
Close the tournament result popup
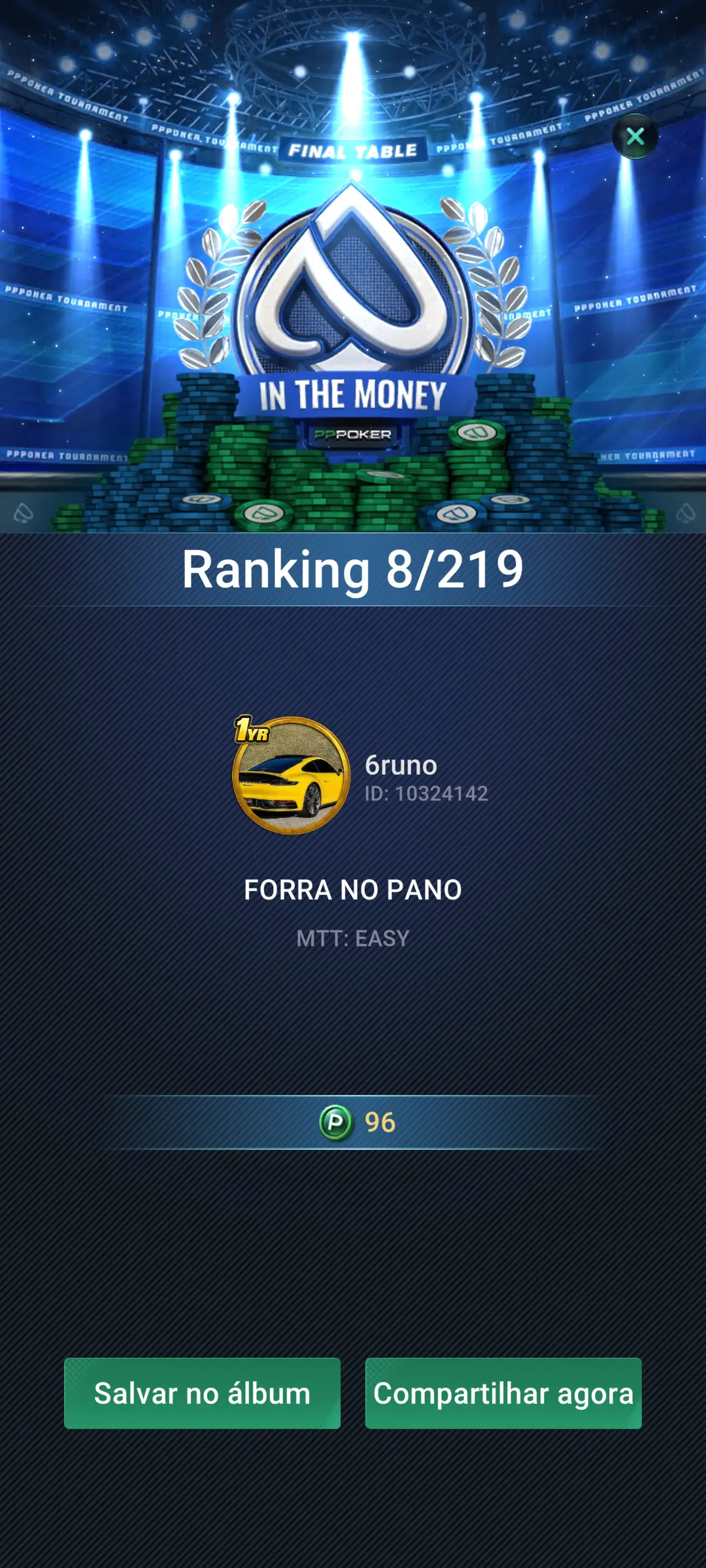tap(635, 137)
